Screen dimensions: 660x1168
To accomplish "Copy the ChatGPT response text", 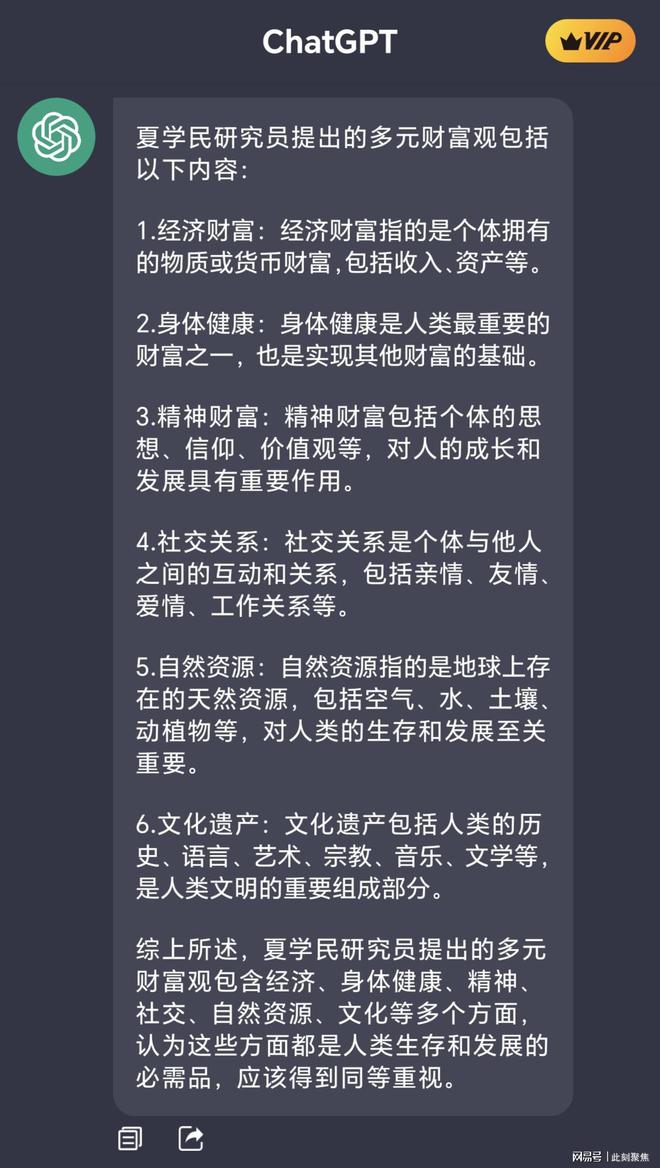I will [x=130, y=1138].
